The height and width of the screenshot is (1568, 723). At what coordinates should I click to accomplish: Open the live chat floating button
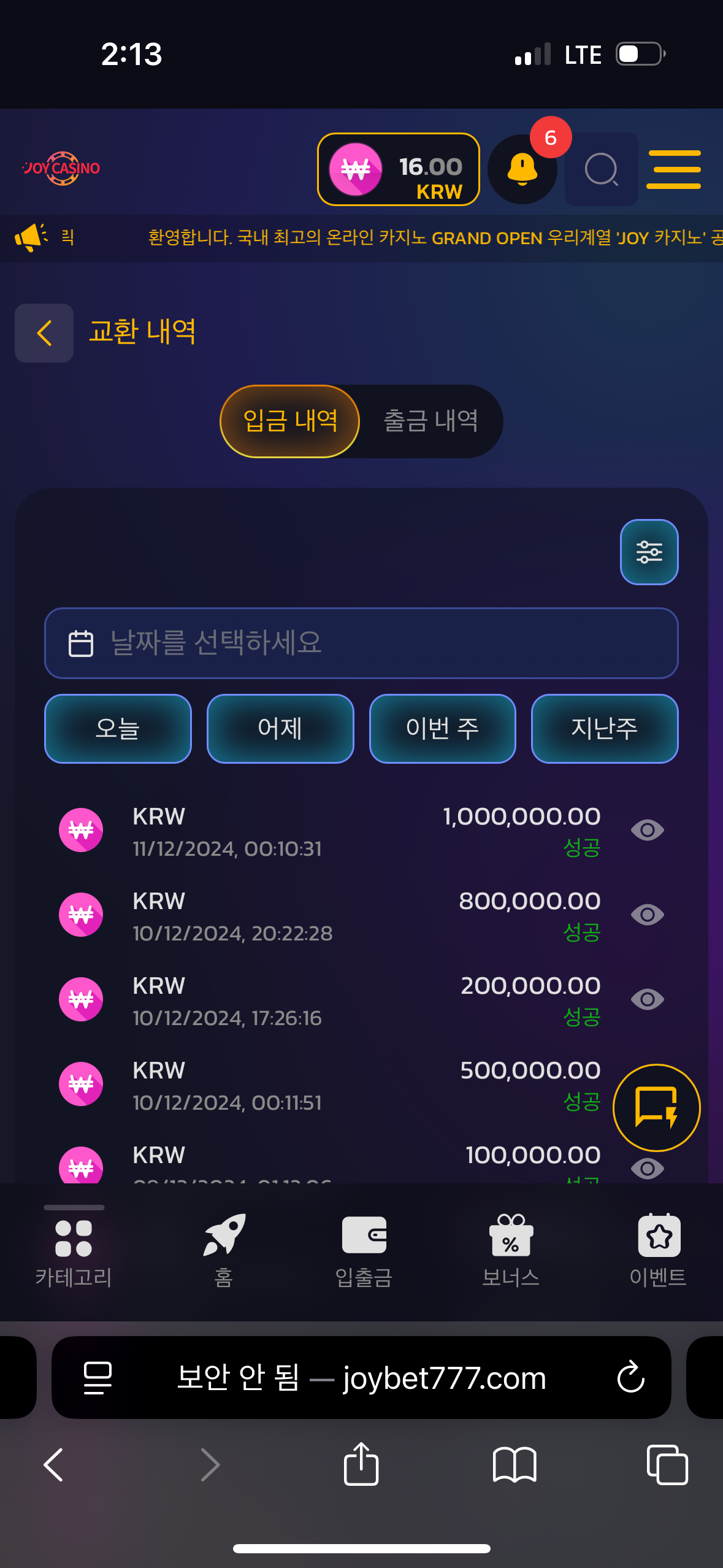656,1108
